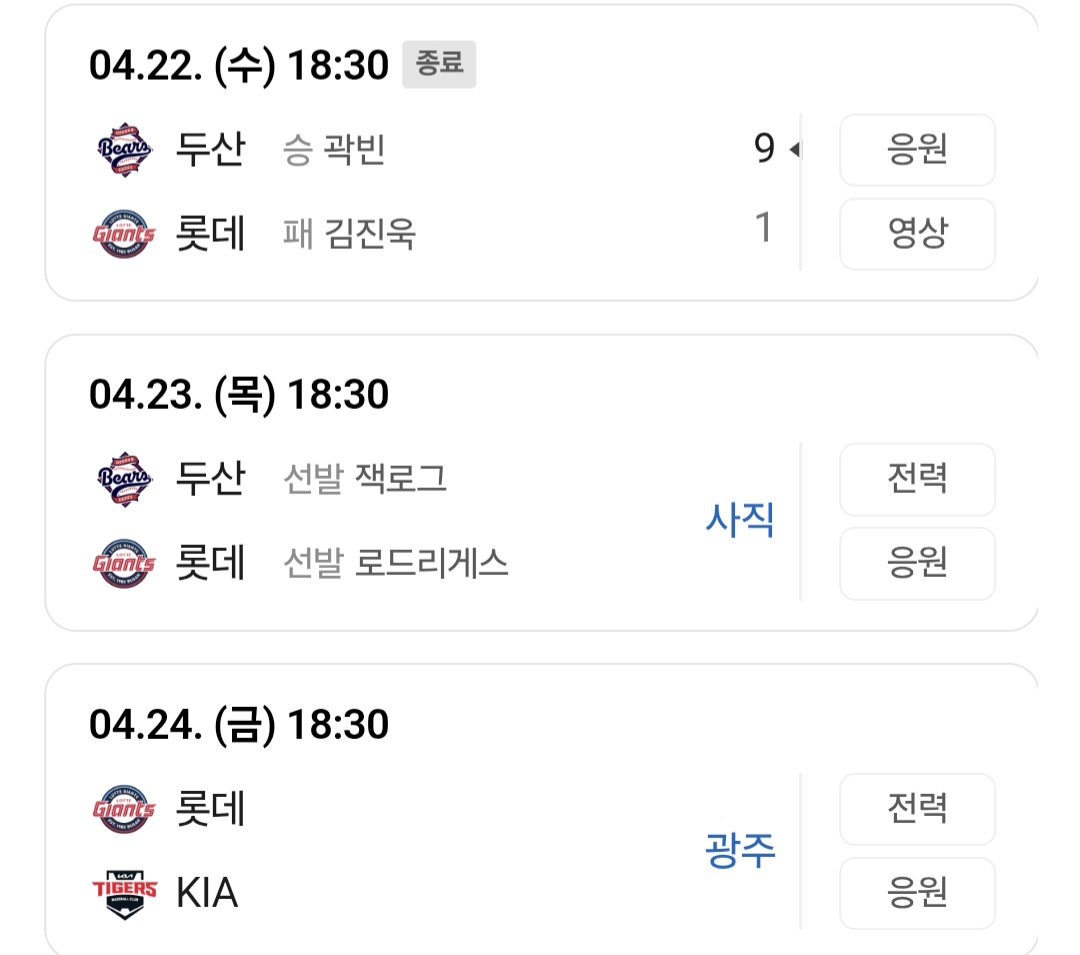Viewport: 1080px width, 955px height.
Task: Open 전력 for the 04.23 Doosan-Lotte game
Action: (x=917, y=479)
